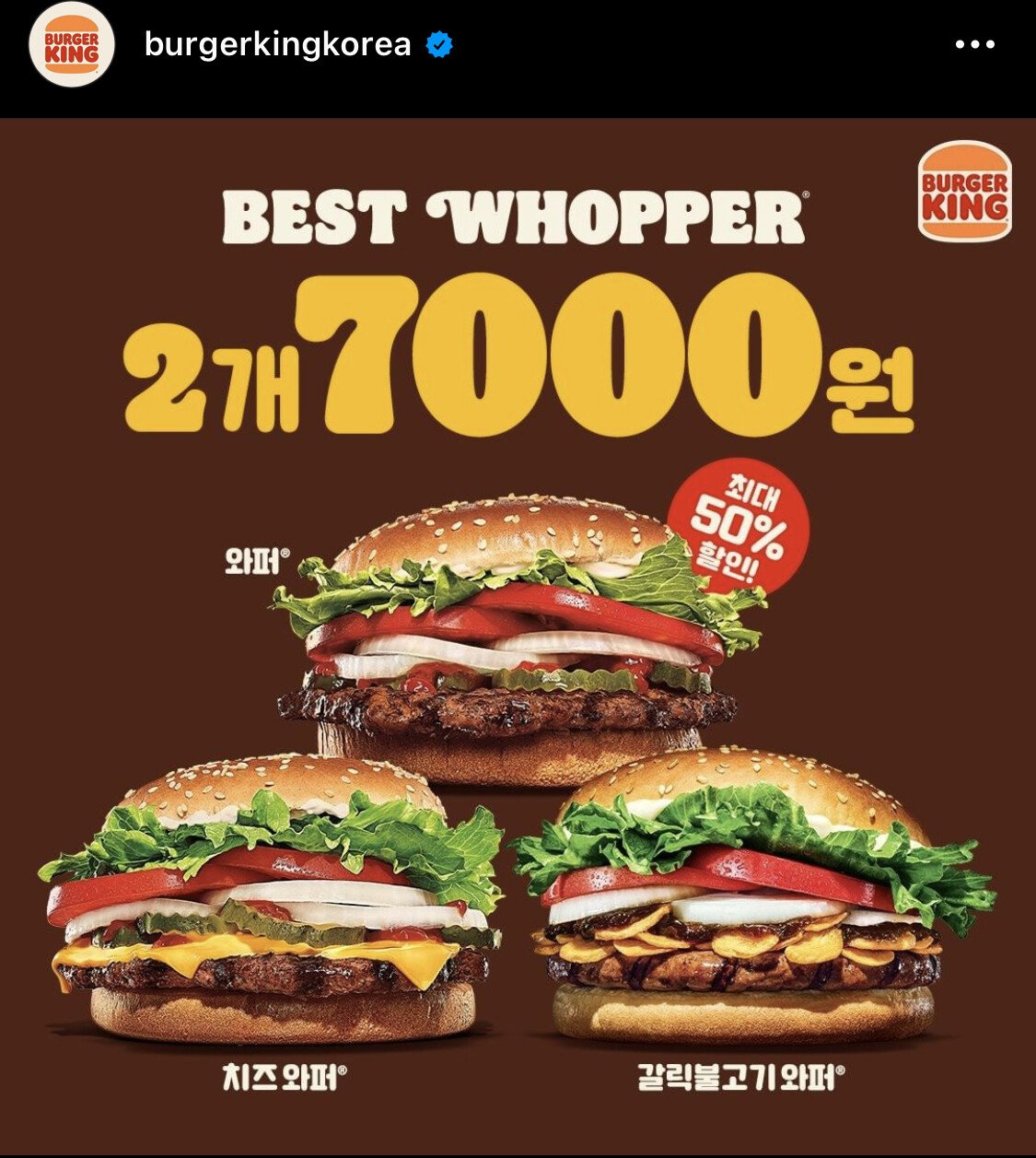The image size is (1036, 1158).
Task: Open the post's three-dot options menu
Action: click(x=974, y=45)
